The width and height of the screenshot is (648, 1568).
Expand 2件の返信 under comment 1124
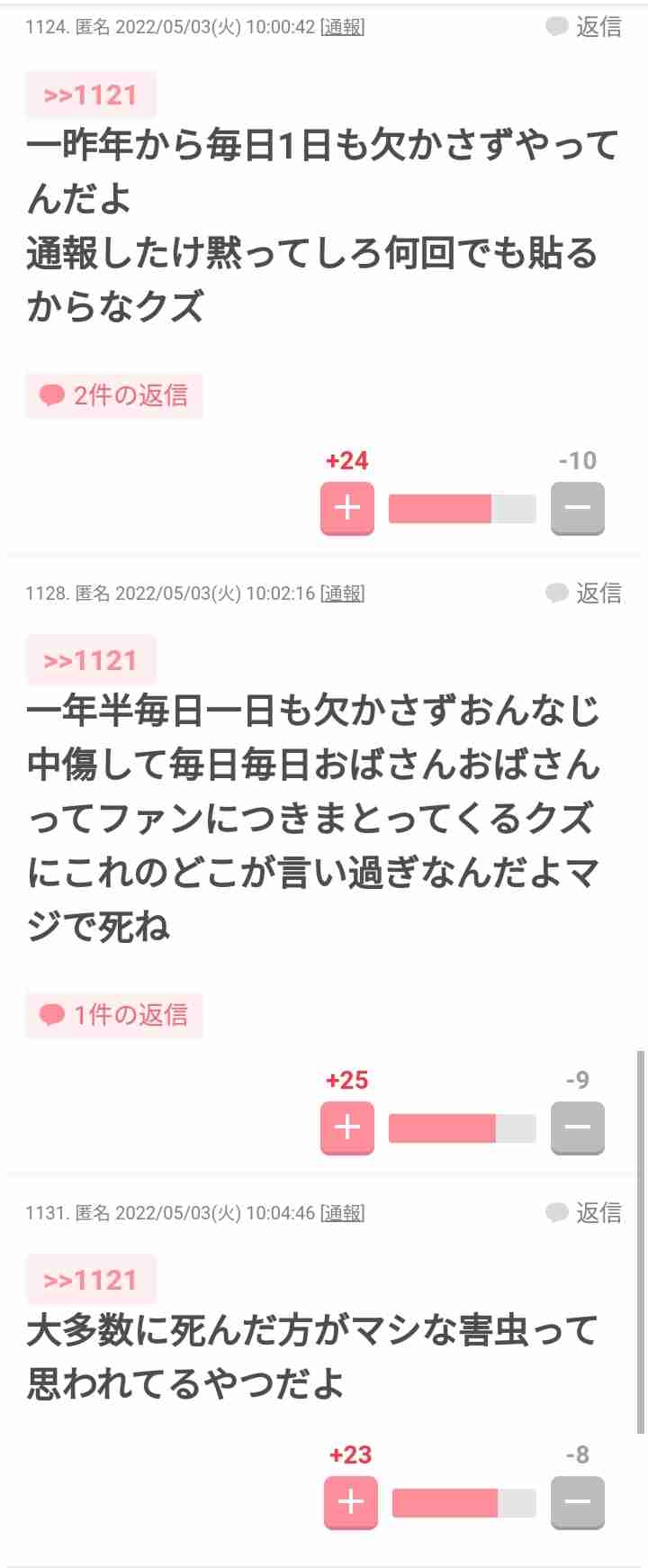tap(114, 395)
